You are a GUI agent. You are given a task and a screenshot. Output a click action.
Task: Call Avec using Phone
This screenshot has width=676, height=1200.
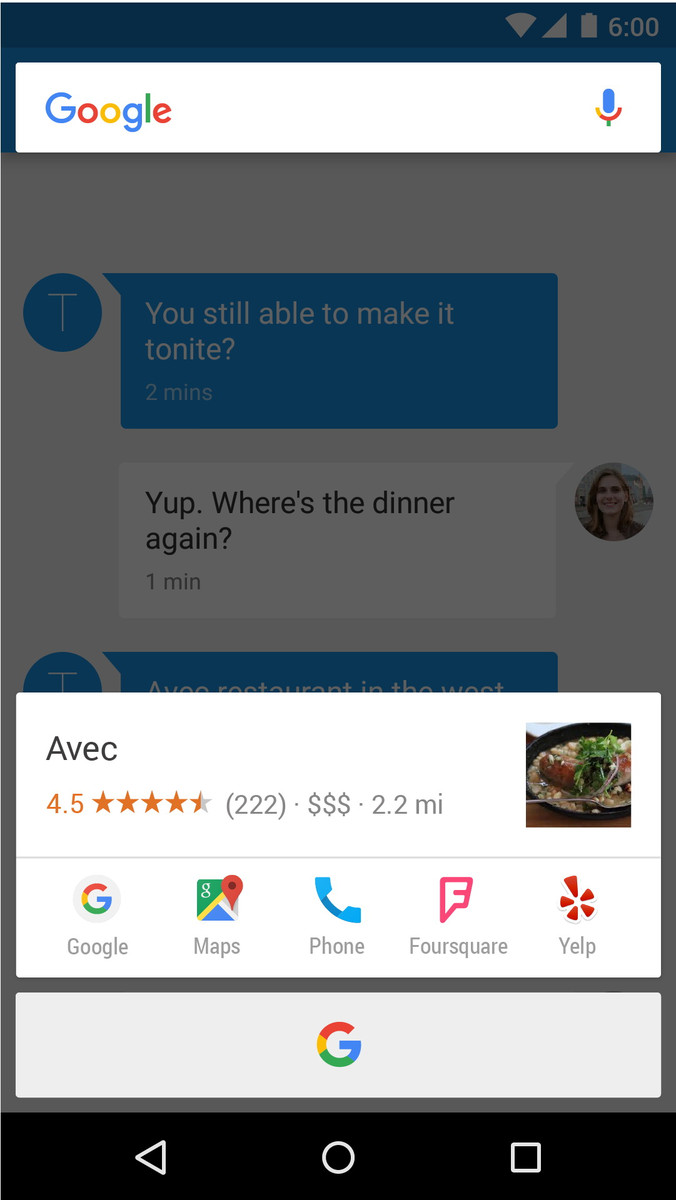(337, 915)
